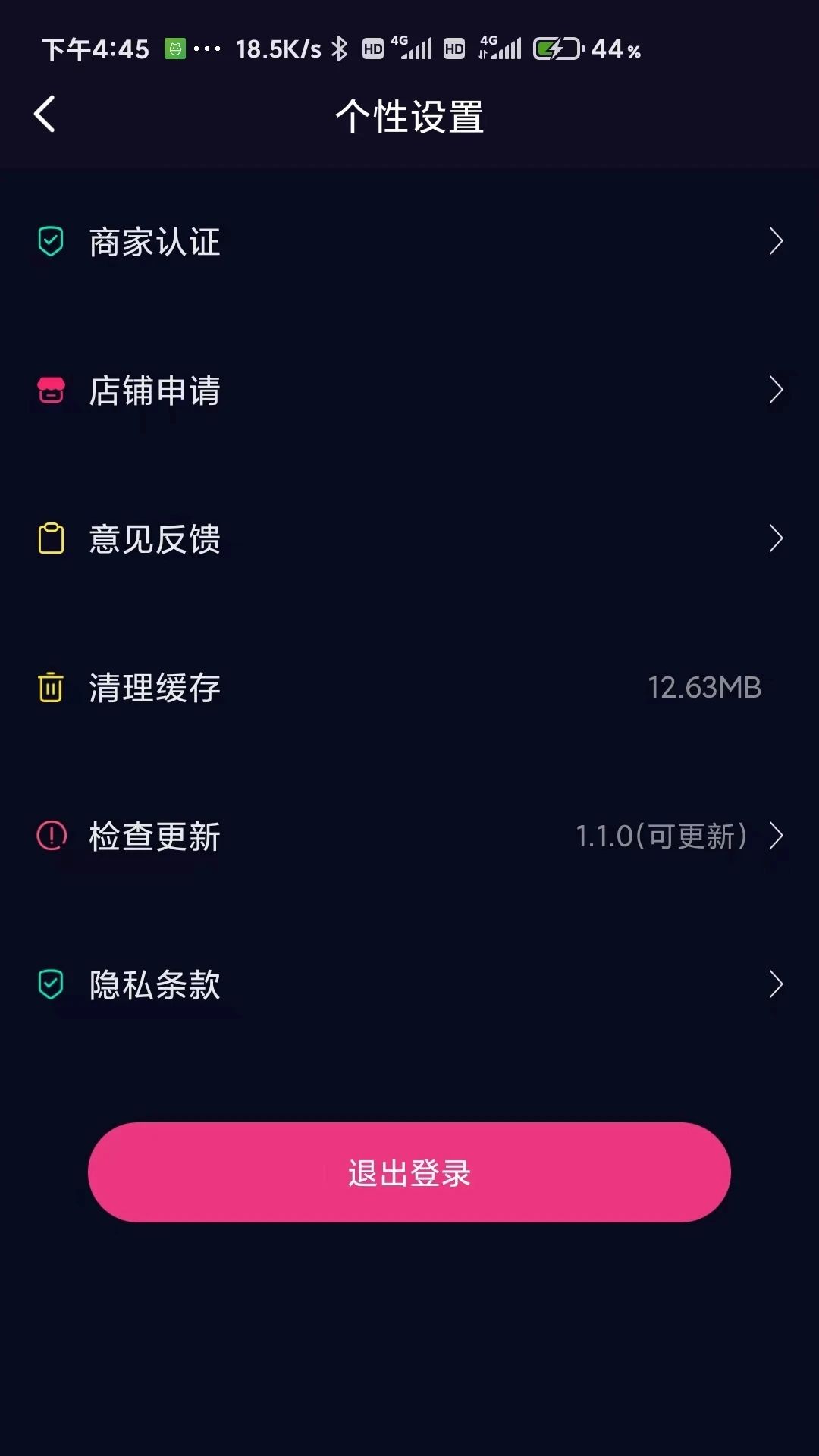Screen dimensions: 819x1456
Task: Click the yellow 意见反馈 clipboard icon
Action: [51, 538]
